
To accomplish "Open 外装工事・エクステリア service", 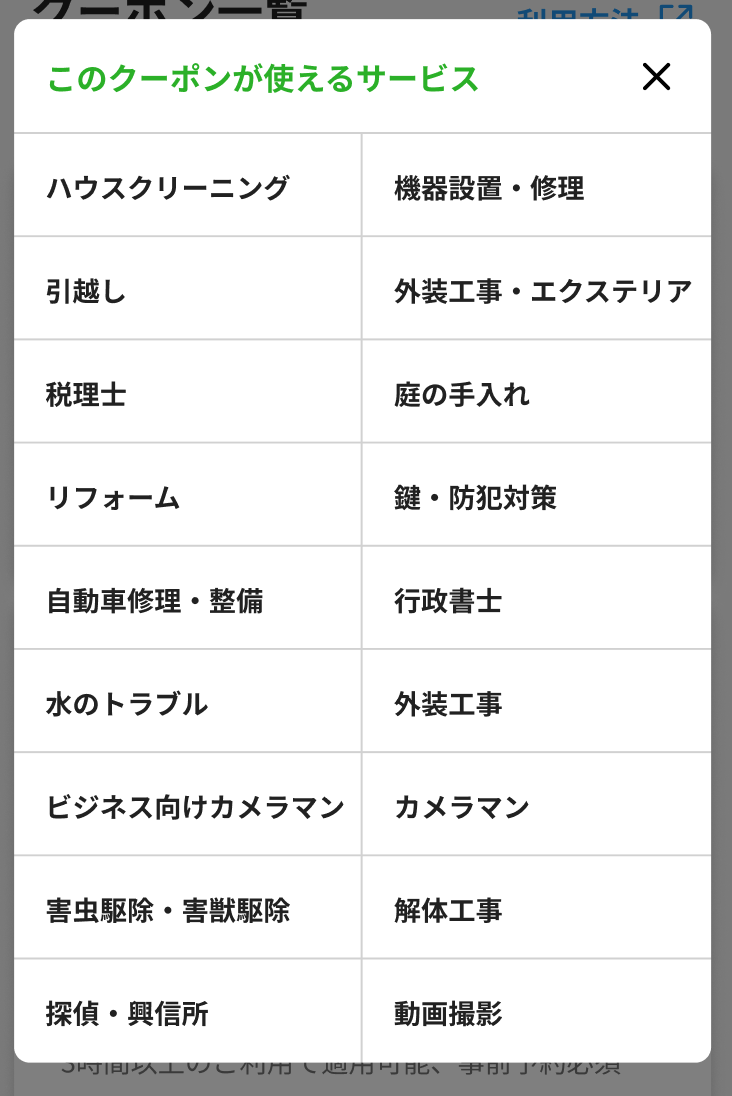I will (542, 291).
